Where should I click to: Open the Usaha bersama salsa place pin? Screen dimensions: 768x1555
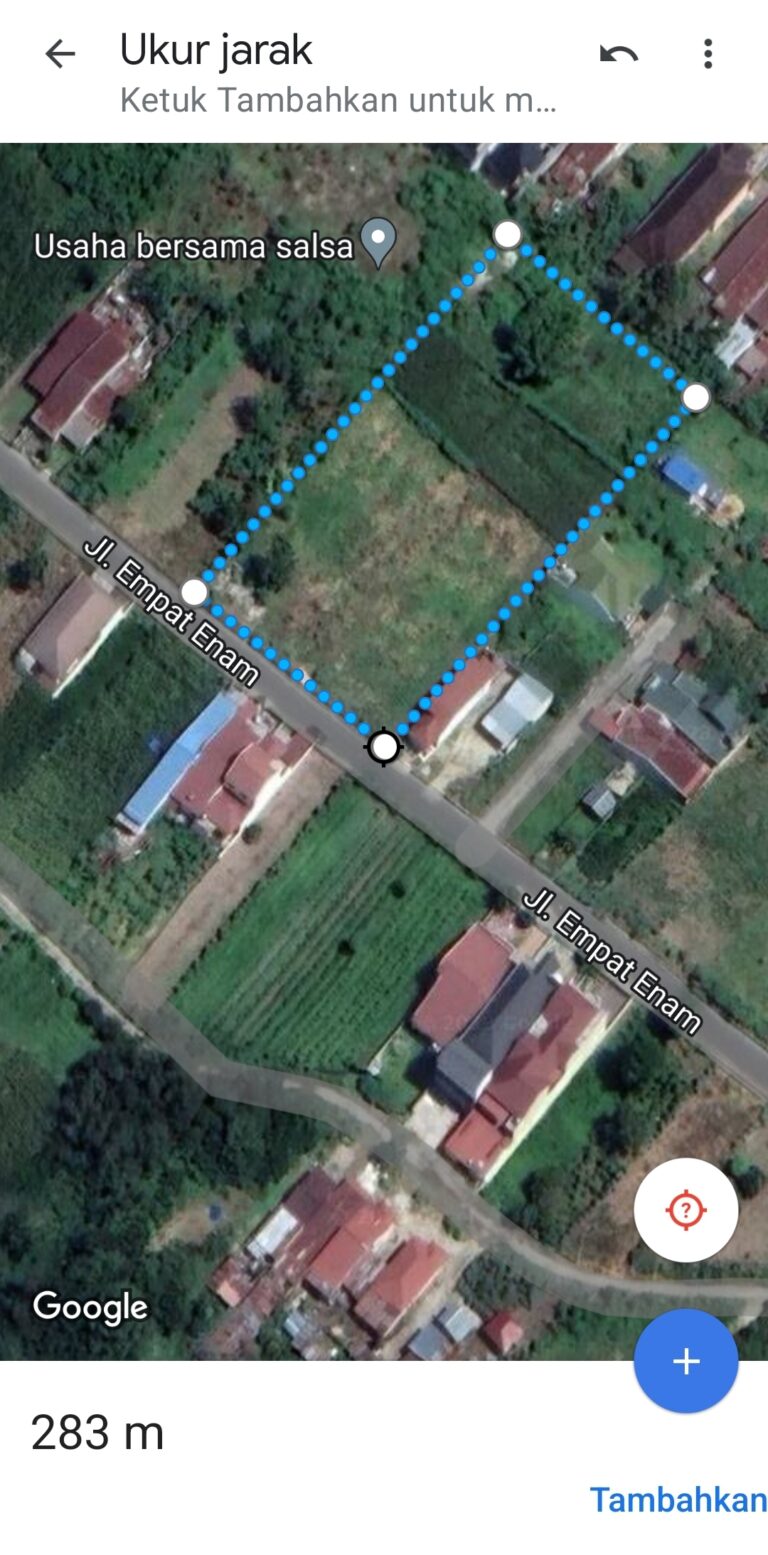pos(378,242)
